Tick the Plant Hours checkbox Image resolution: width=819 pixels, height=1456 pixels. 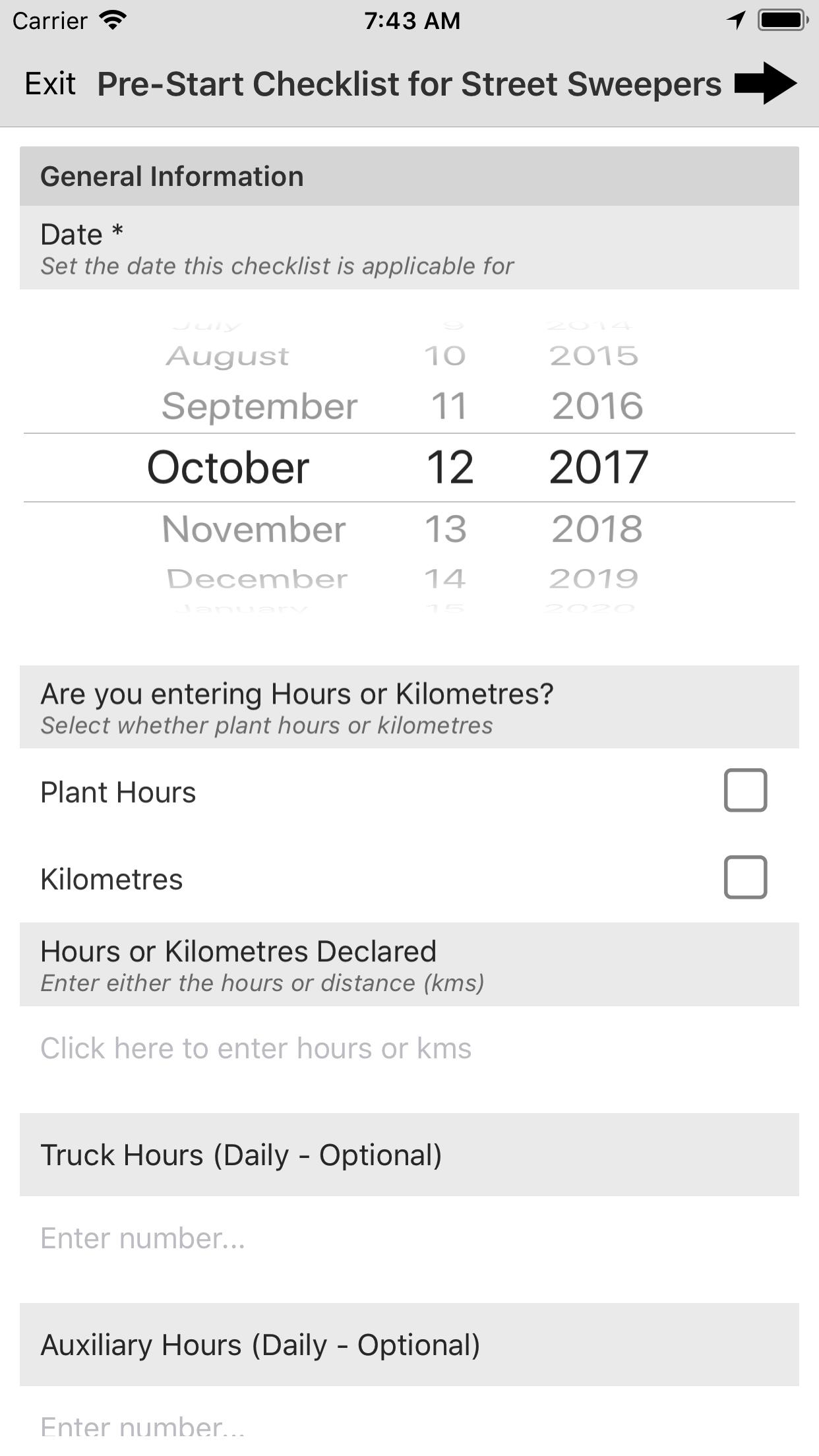745,790
